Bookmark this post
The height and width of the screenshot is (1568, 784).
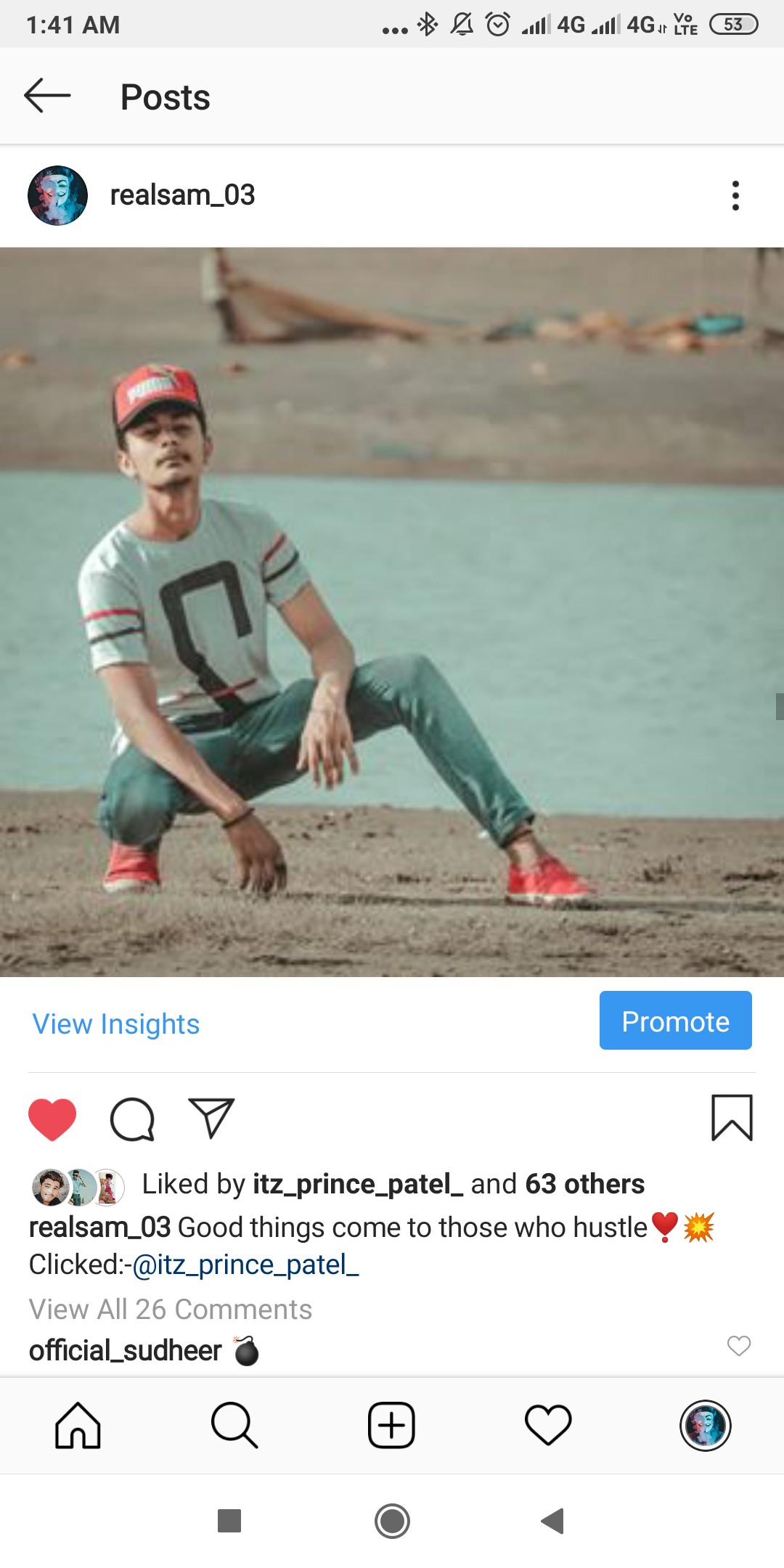click(x=732, y=1118)
